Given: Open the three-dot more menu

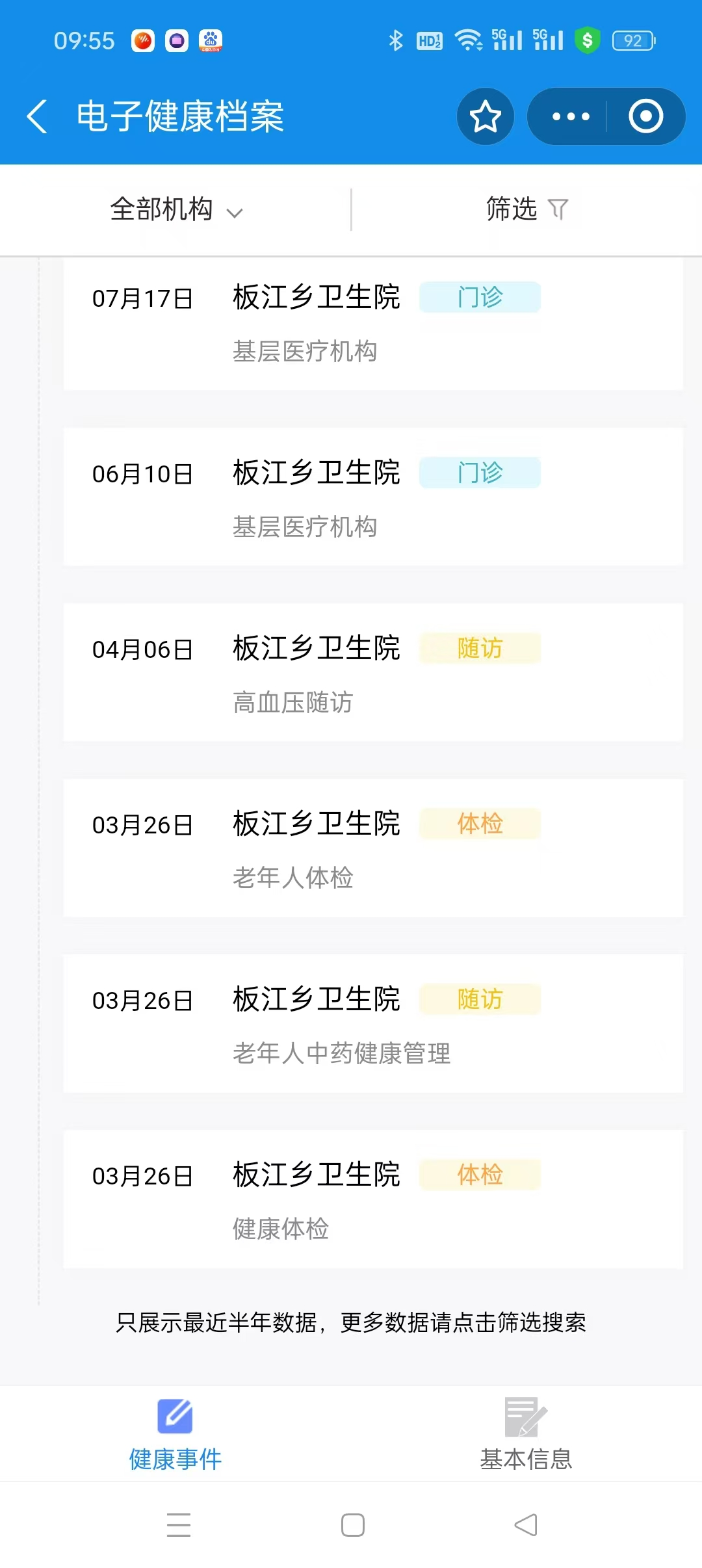Looking at the screenshot, I should click(x=570, y=117).
